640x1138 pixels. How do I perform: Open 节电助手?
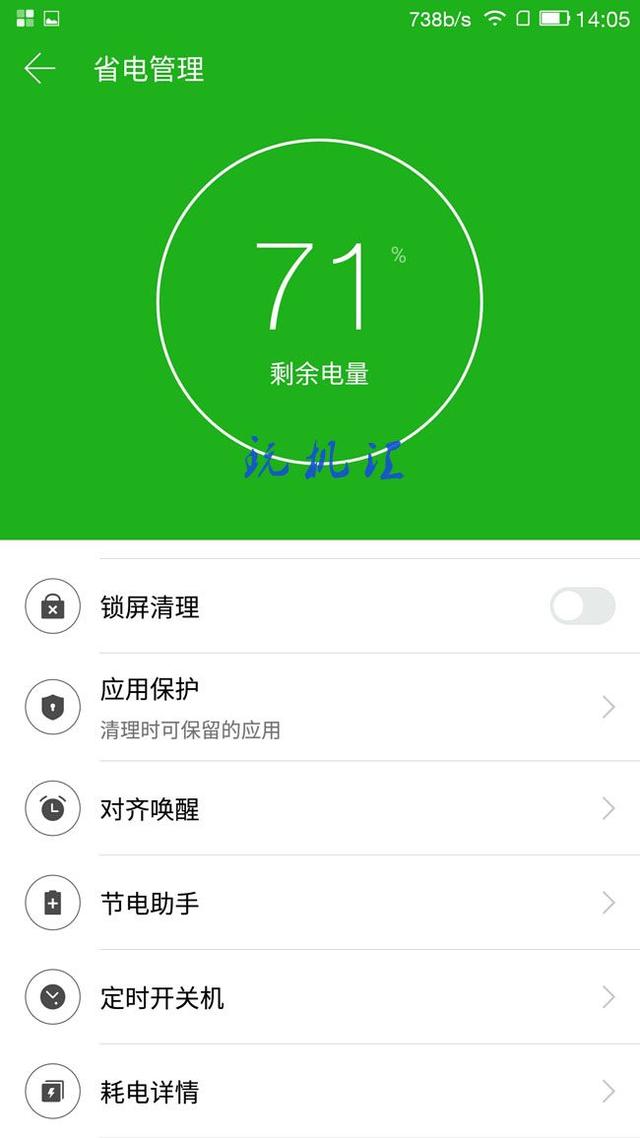tap(320, 903)
